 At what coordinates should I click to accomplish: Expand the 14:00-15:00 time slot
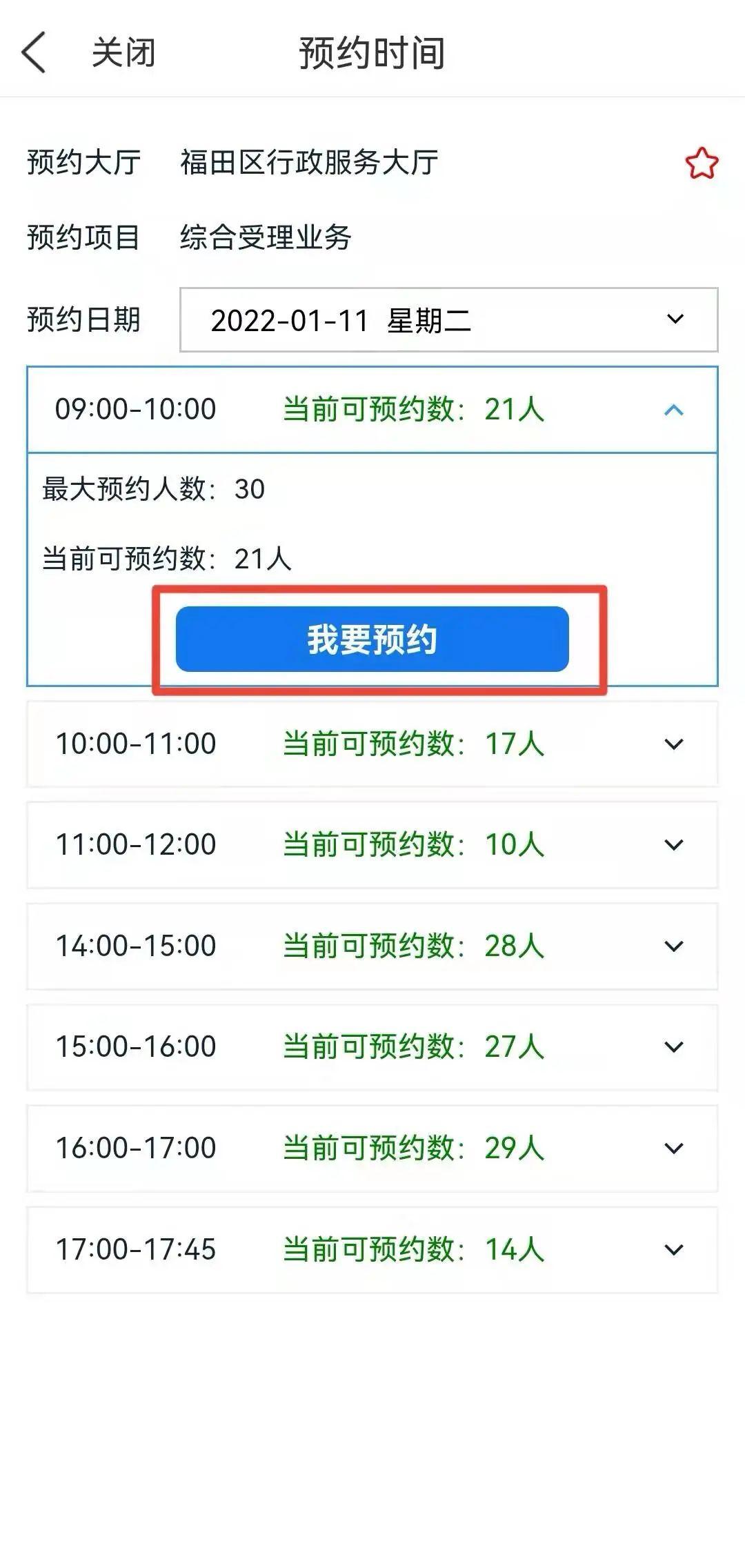point(673,946)
